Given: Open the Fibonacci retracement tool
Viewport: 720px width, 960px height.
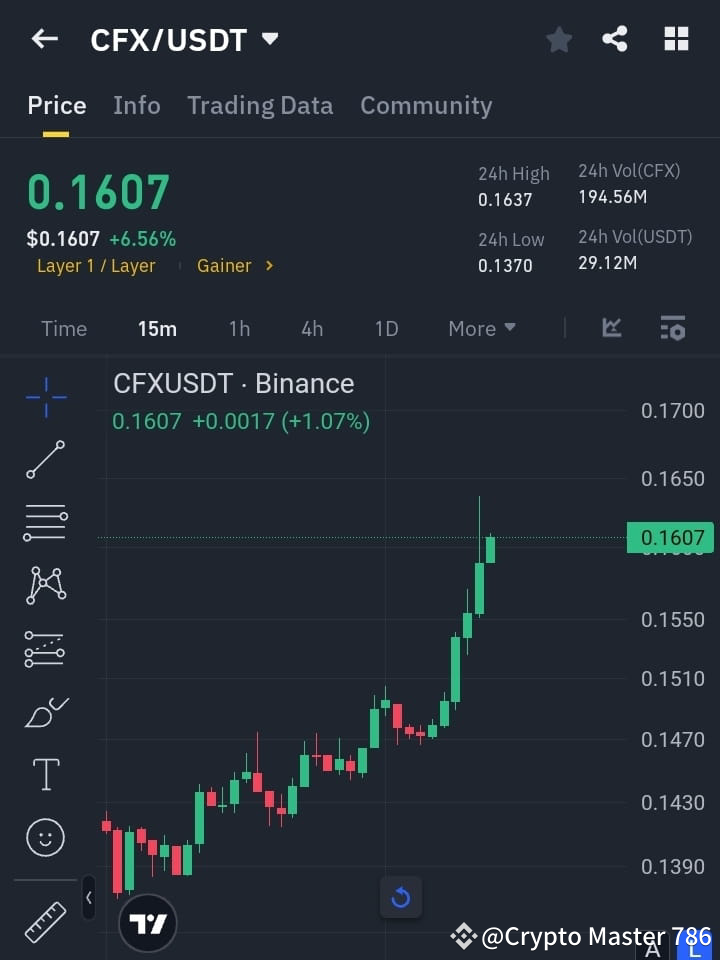Looking at the screenshot, I should click(x=44, y=523).
